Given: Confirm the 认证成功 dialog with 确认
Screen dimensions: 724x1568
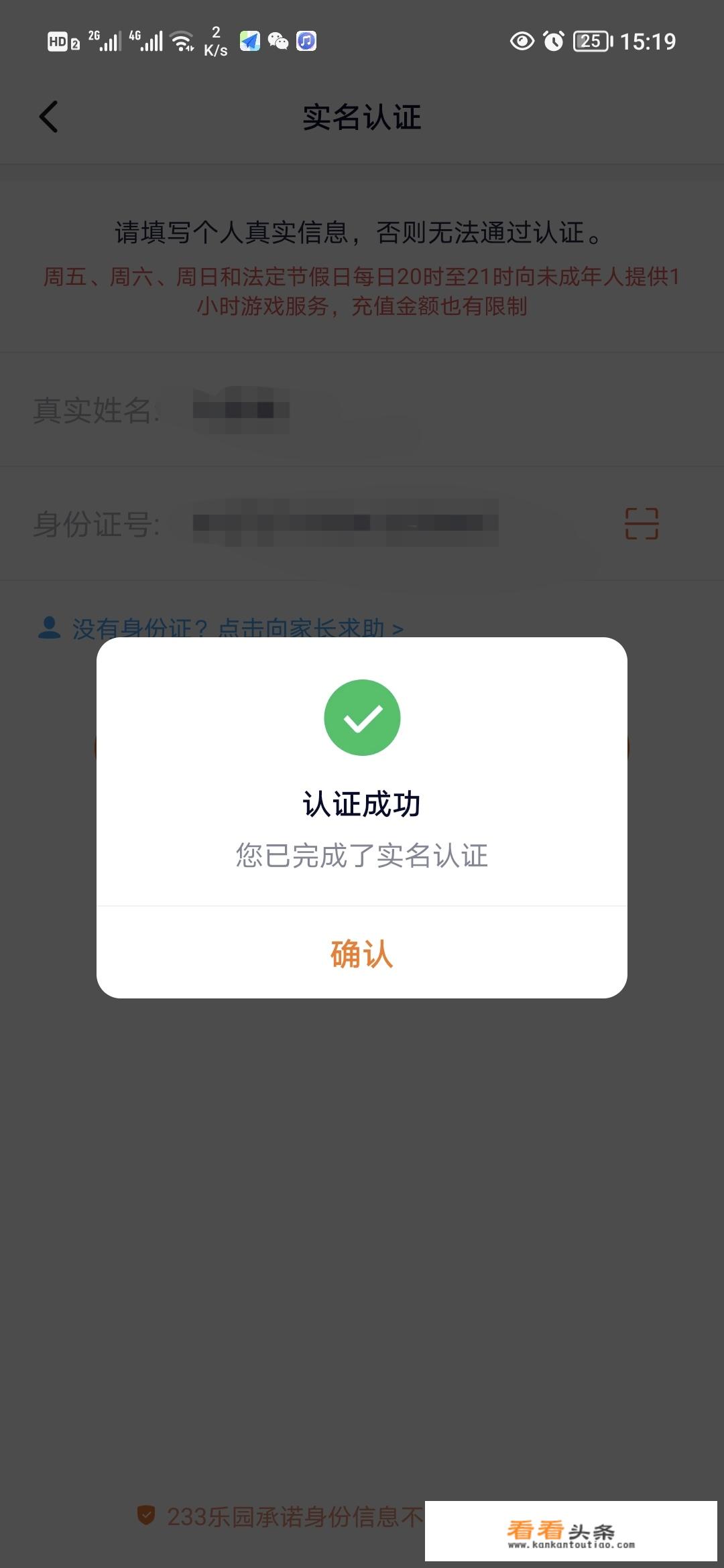Looking at the screenshot, I should point(362,953).
